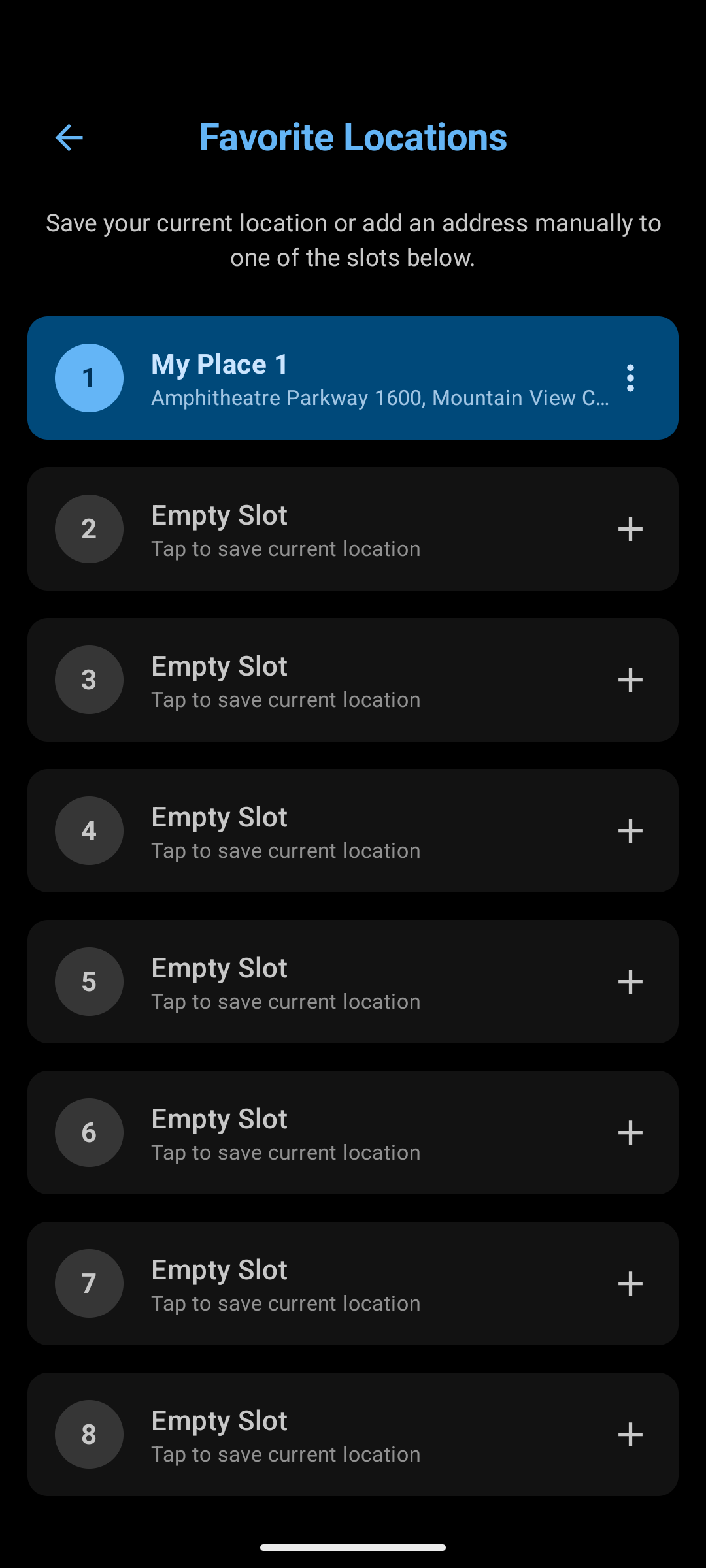Image resolution: width=706 pixels, height=1568 pixels.
Task: Click the plus icon on slot 8
Action: tap(630, 1434)
